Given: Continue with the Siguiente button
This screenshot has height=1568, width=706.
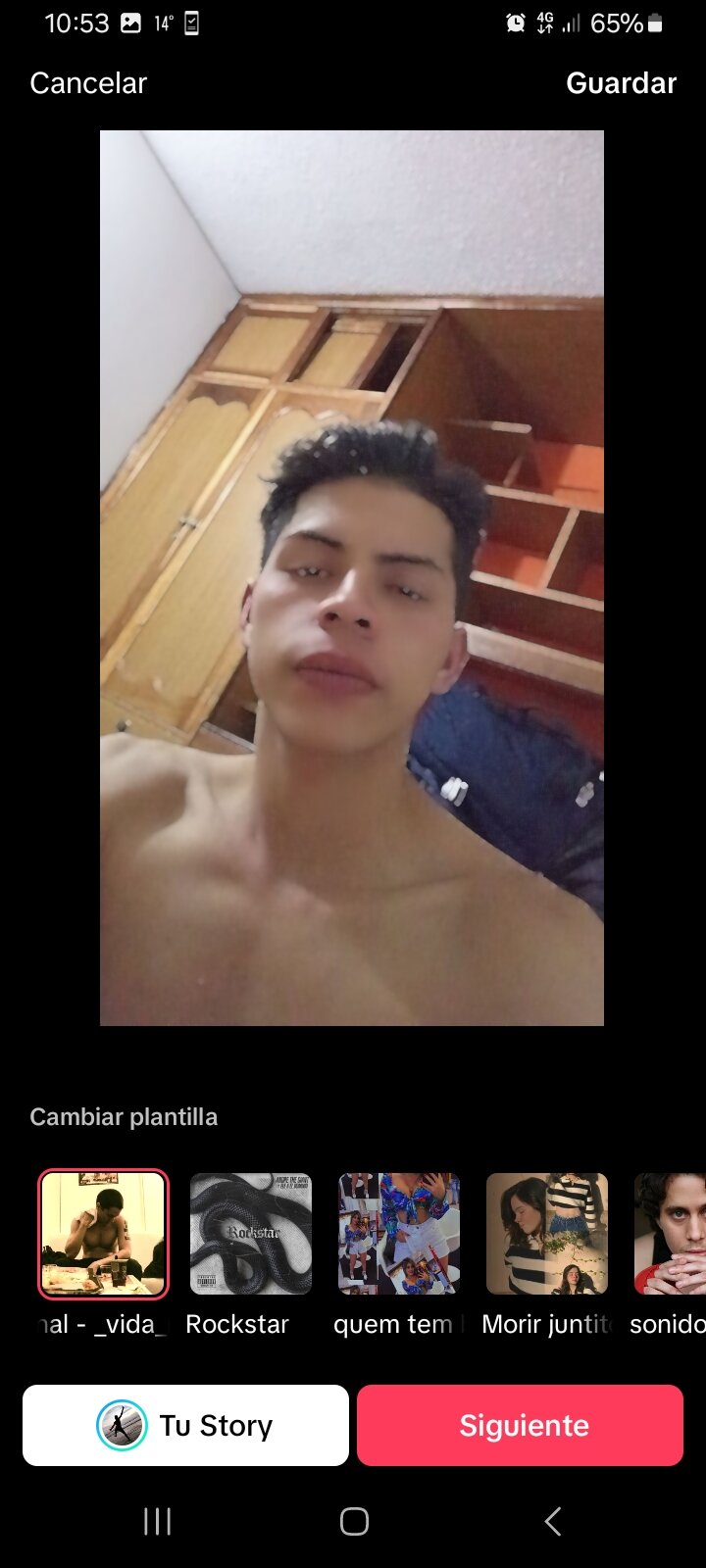Looking at the screenshot, I should click(x=520, y=1425).
